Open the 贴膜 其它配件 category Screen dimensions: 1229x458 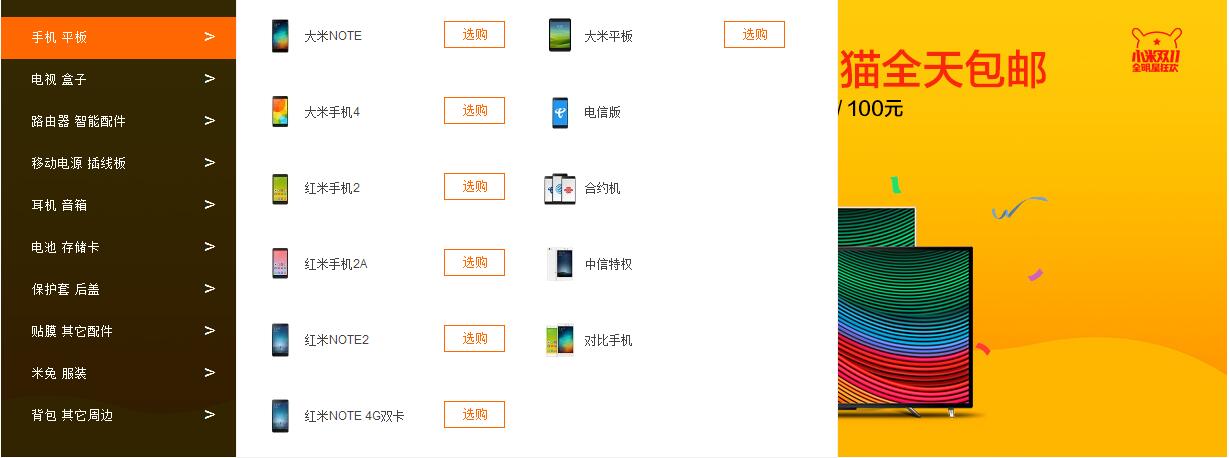pyautogui.click(x=72, y=331)
